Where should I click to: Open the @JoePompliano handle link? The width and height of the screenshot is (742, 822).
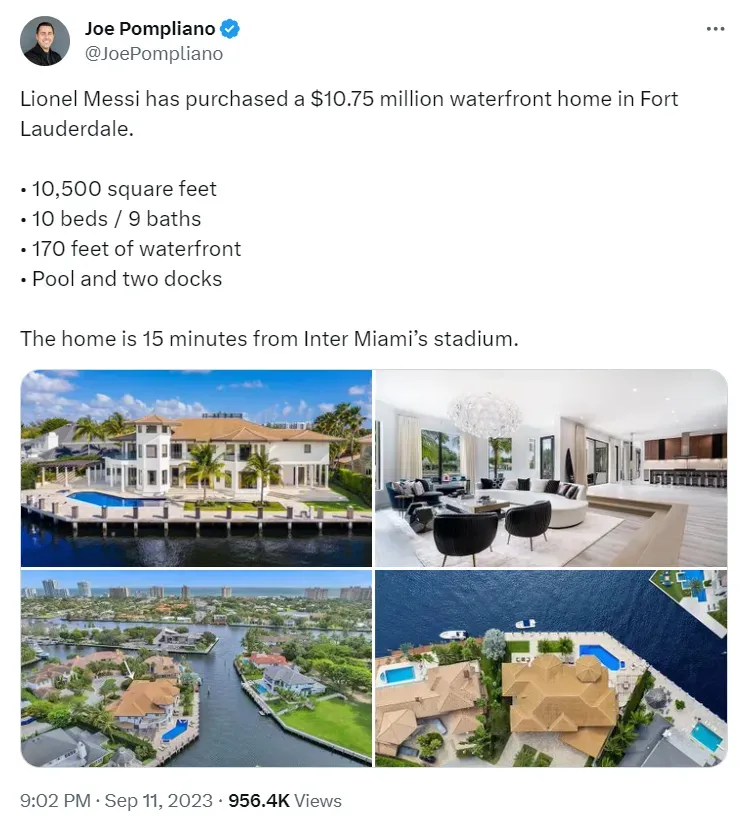(x=154, y=54)
